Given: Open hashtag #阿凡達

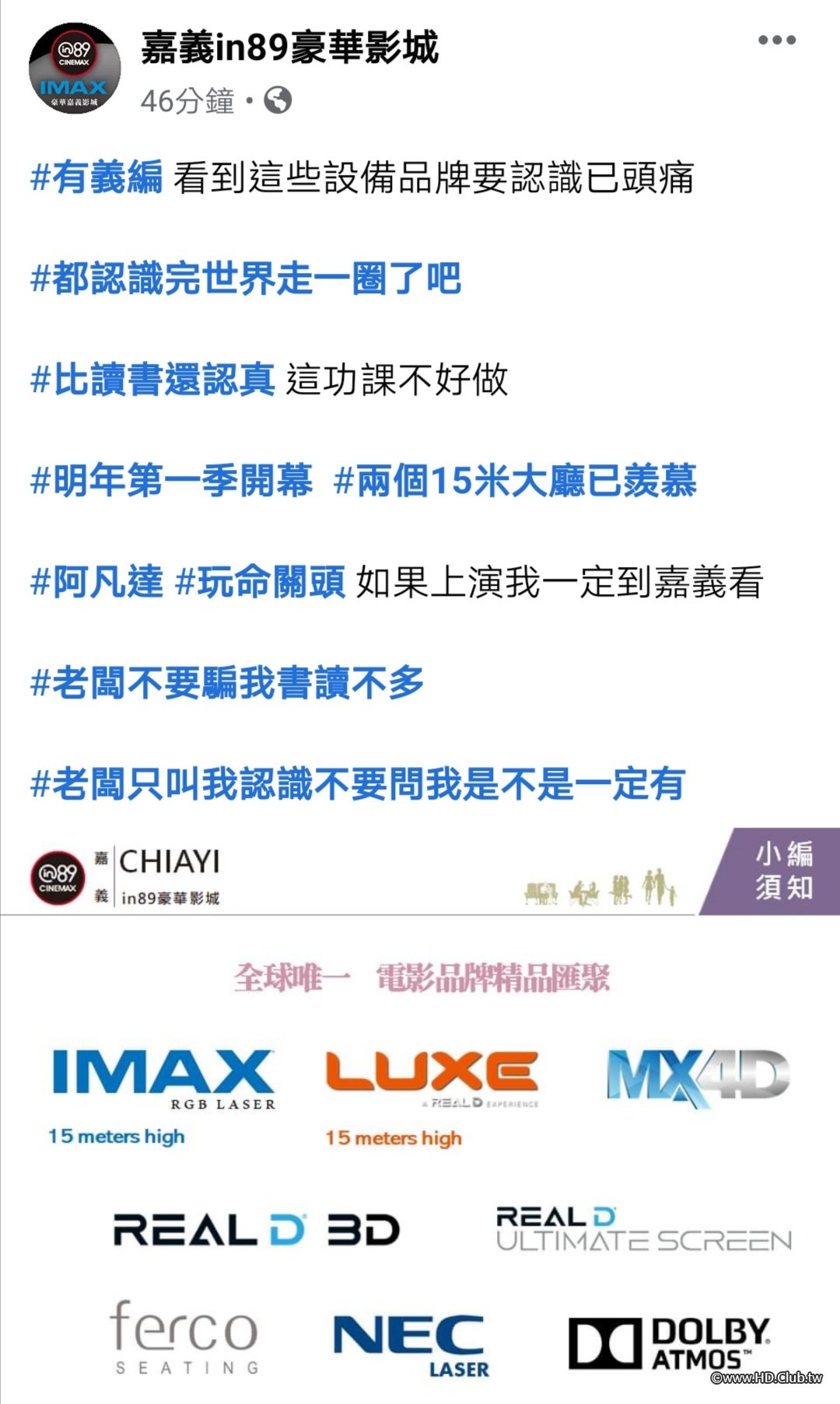Looking at the screenshot, I should tap(96, 582).
